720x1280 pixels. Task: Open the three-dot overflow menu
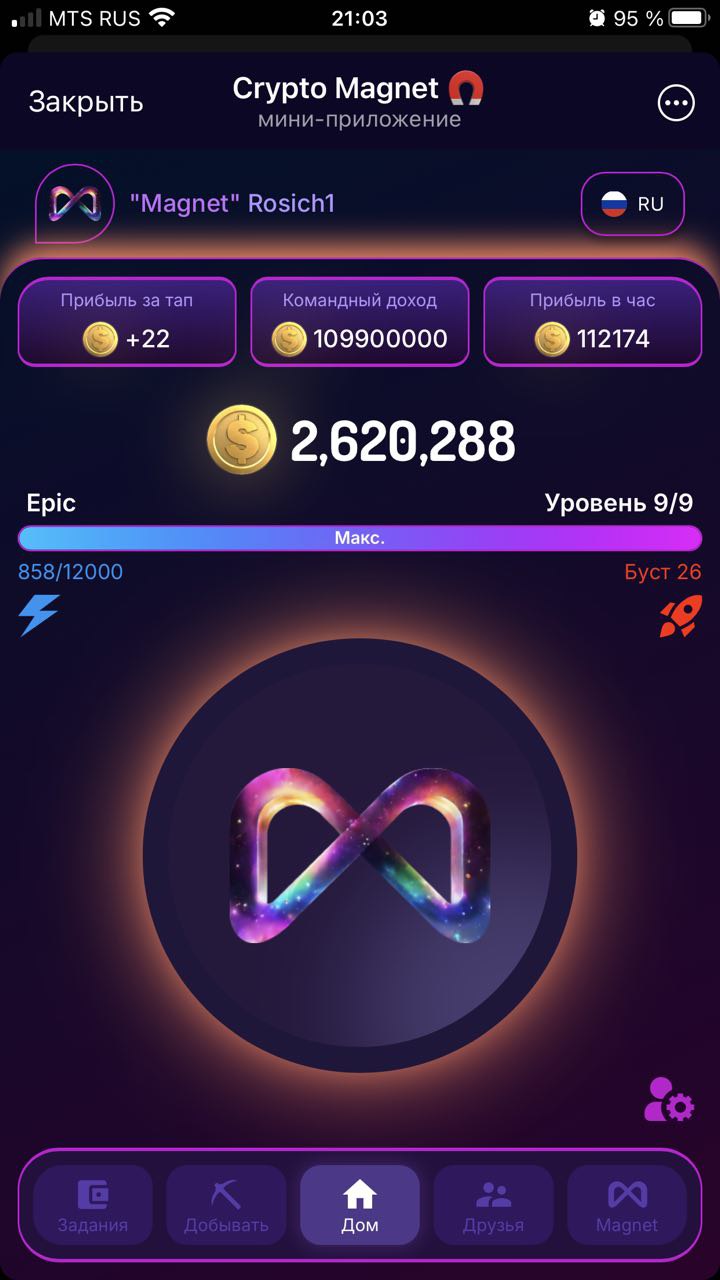675,103
